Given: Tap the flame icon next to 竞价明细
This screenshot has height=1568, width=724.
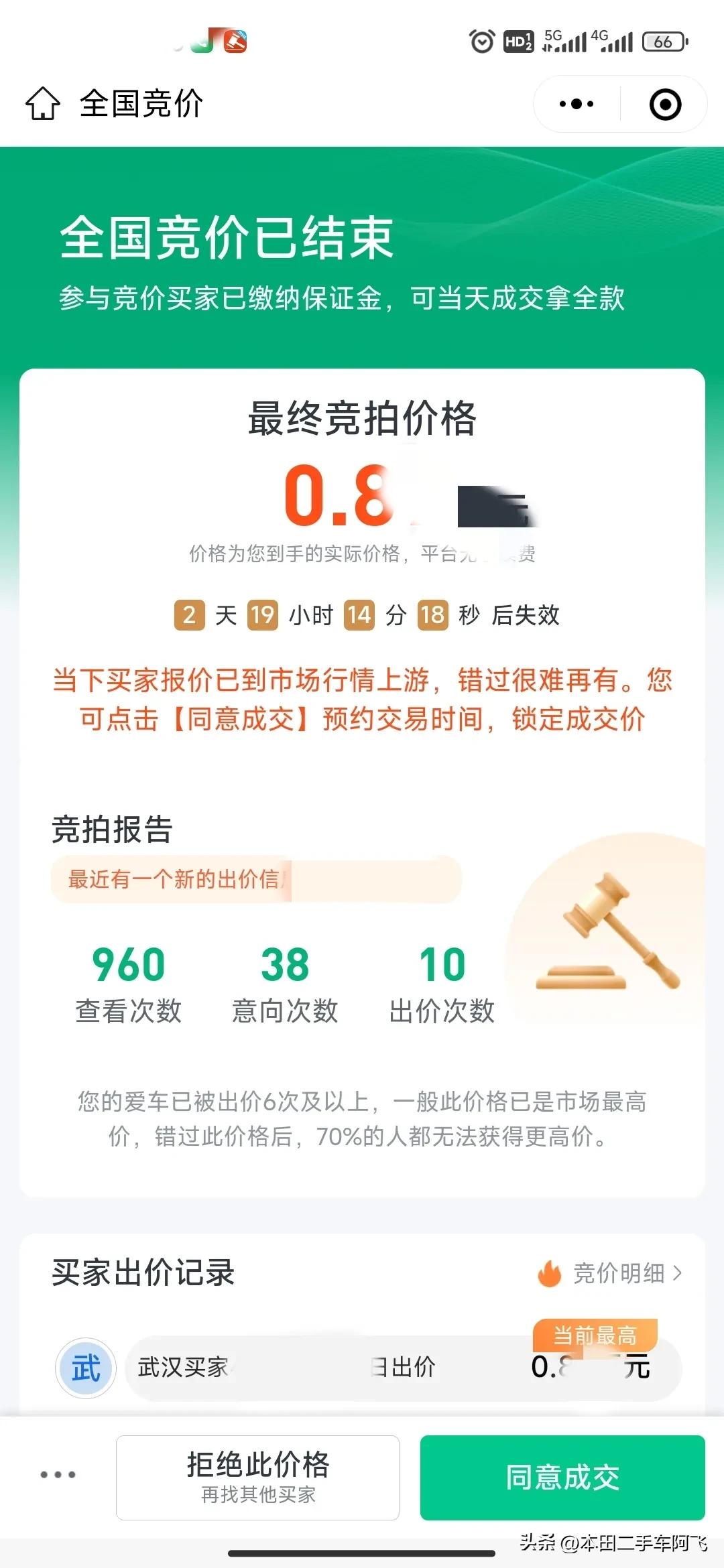Looking at the screenshot, I should (x=551, y=1274).
